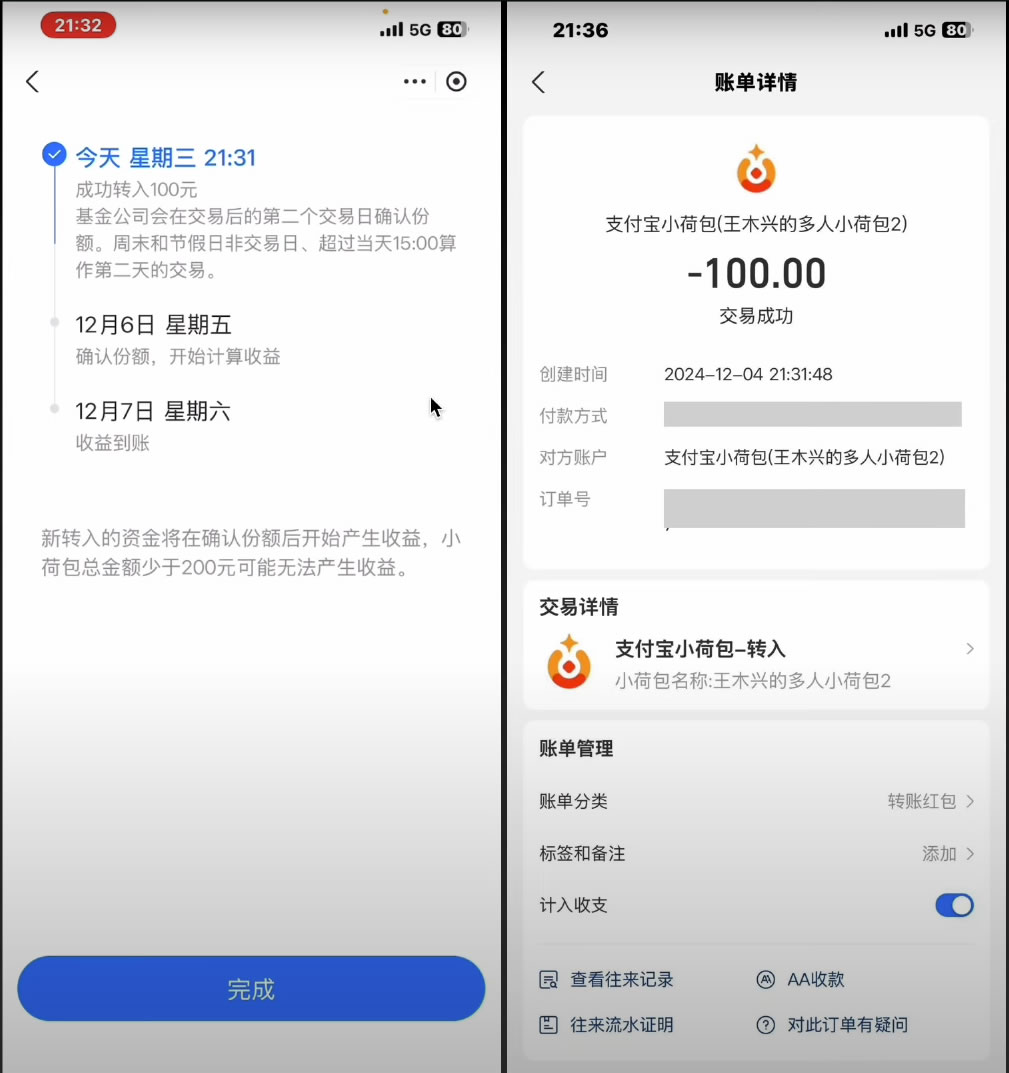Tap the target circle icon at top right

[x=456, y=82]
